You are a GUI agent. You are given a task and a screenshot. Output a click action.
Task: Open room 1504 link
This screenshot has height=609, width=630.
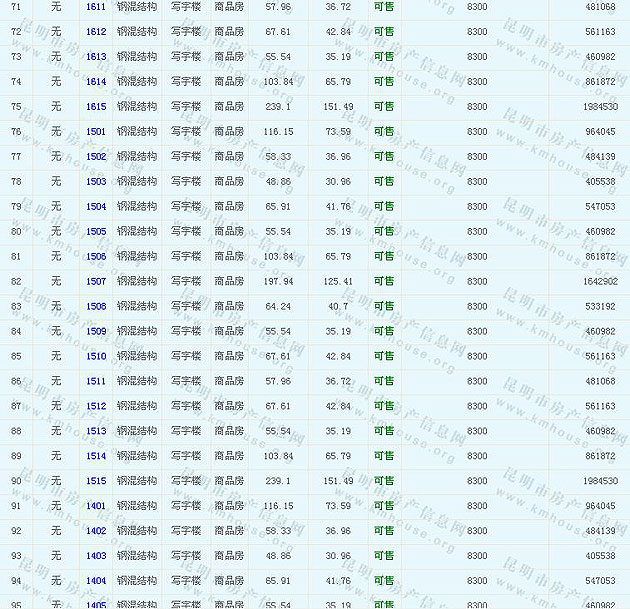coord(96,207)
